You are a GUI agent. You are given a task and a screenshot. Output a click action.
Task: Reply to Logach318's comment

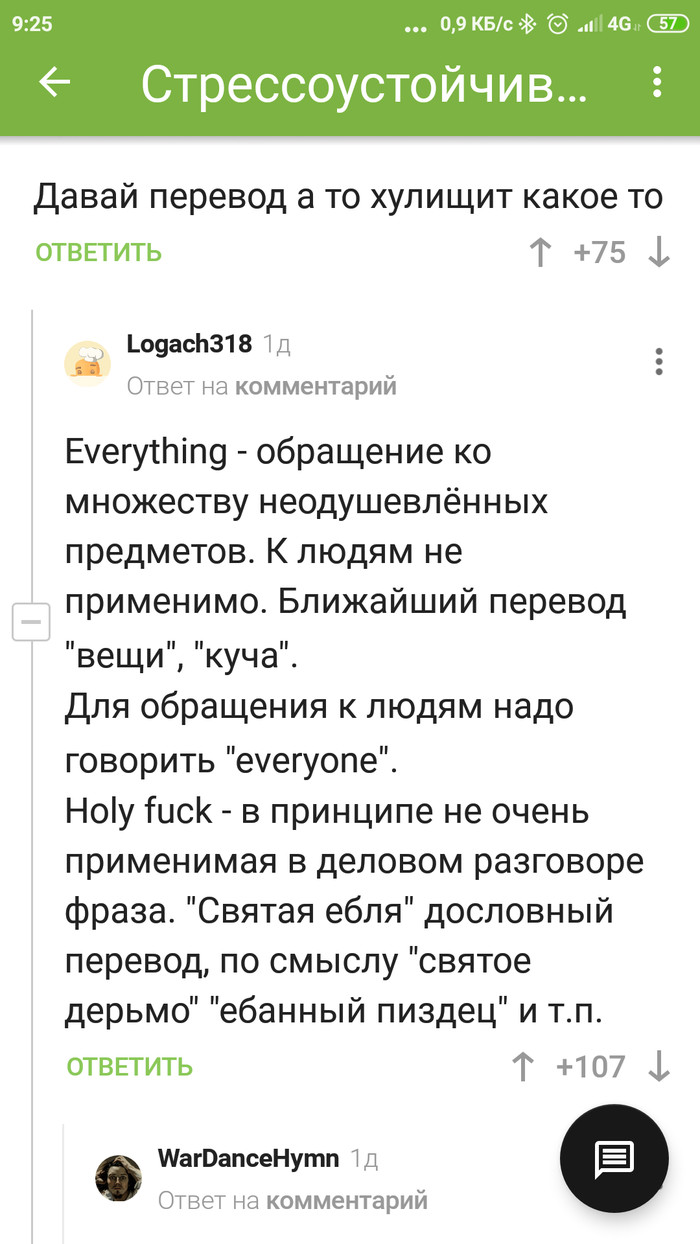pyautogui.click(x=129, y=1067)
